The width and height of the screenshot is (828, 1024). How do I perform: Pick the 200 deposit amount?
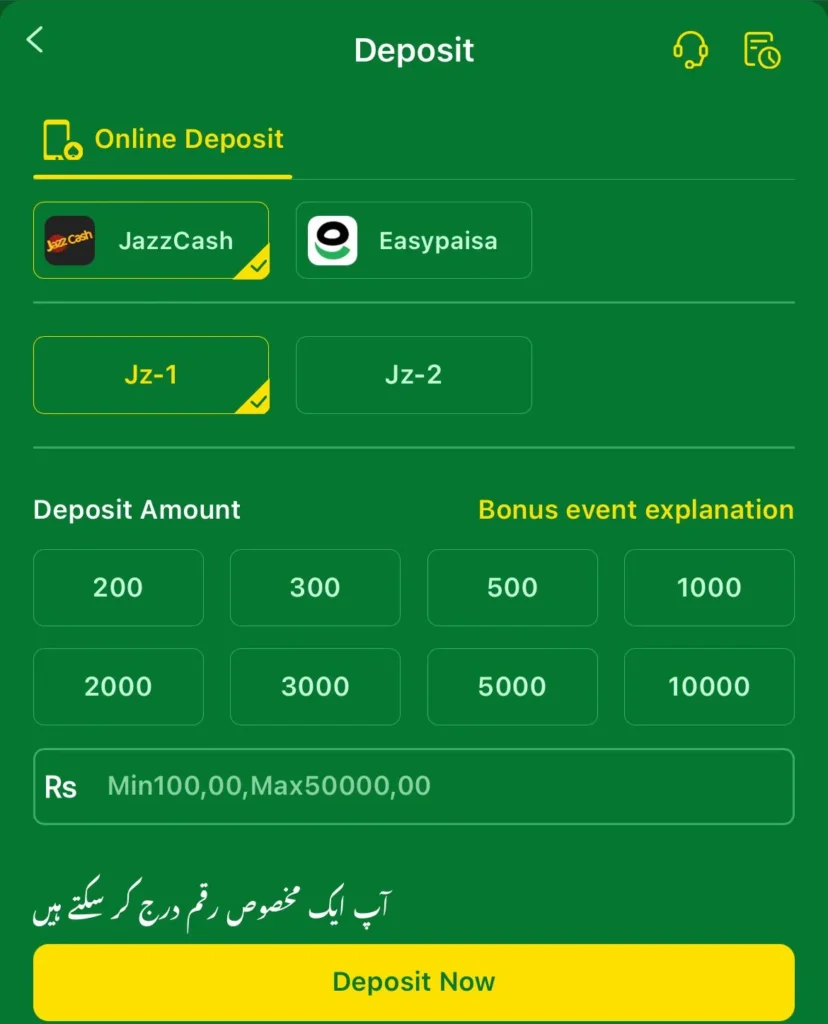coord(118,588)
